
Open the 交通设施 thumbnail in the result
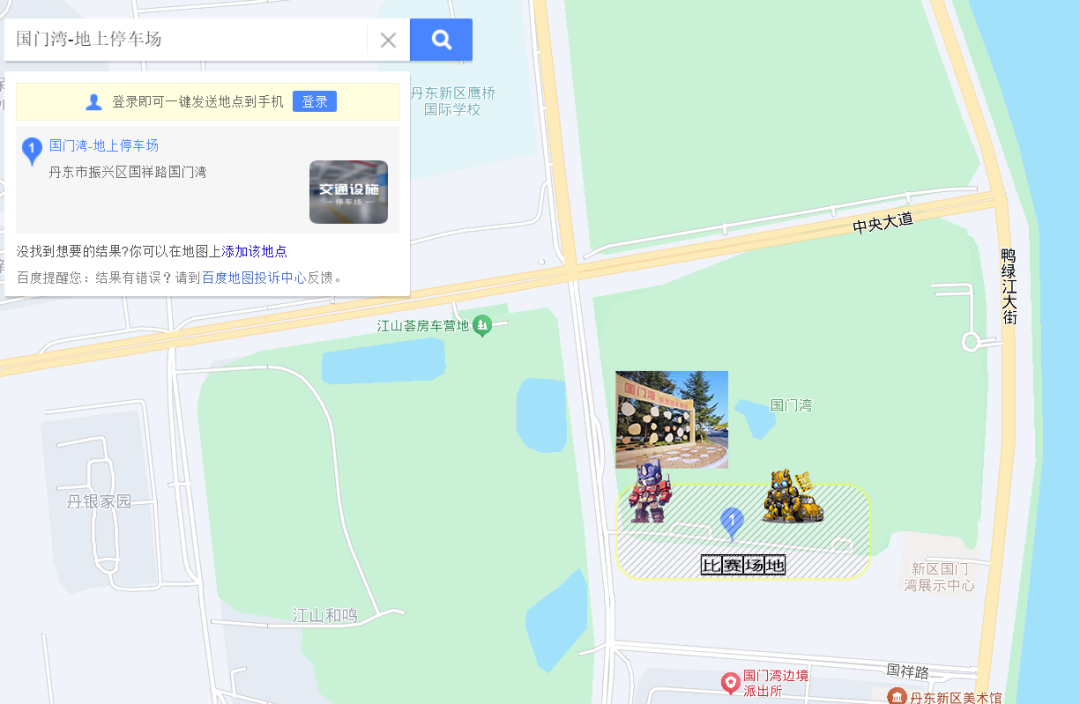tap(348, 192)
